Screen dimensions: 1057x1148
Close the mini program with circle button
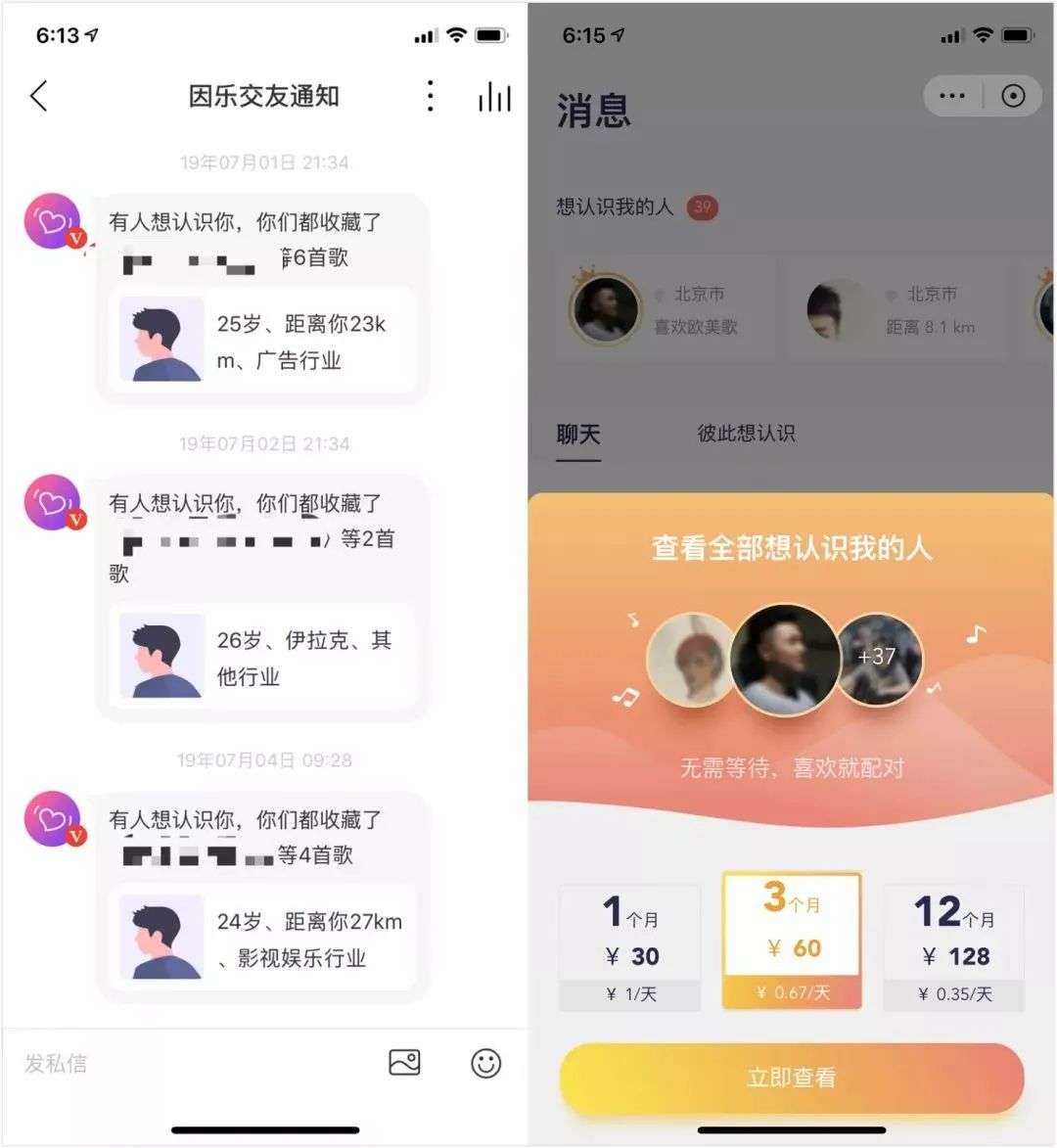(x=1013, y=95)
